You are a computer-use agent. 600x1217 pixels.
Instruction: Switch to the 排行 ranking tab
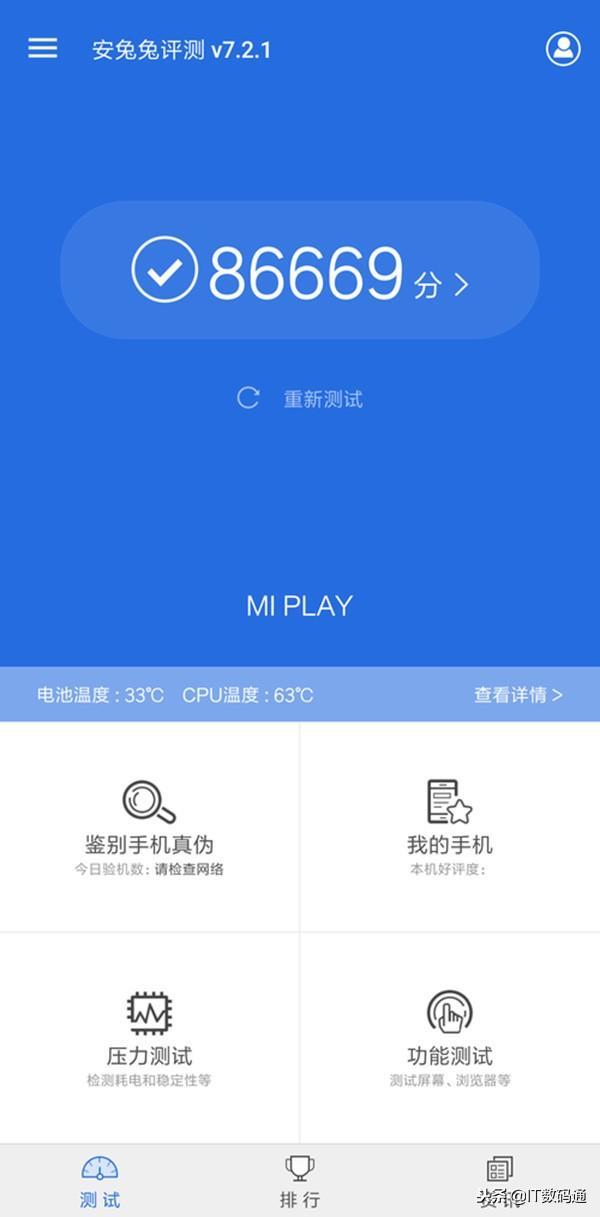point(300,1181)
